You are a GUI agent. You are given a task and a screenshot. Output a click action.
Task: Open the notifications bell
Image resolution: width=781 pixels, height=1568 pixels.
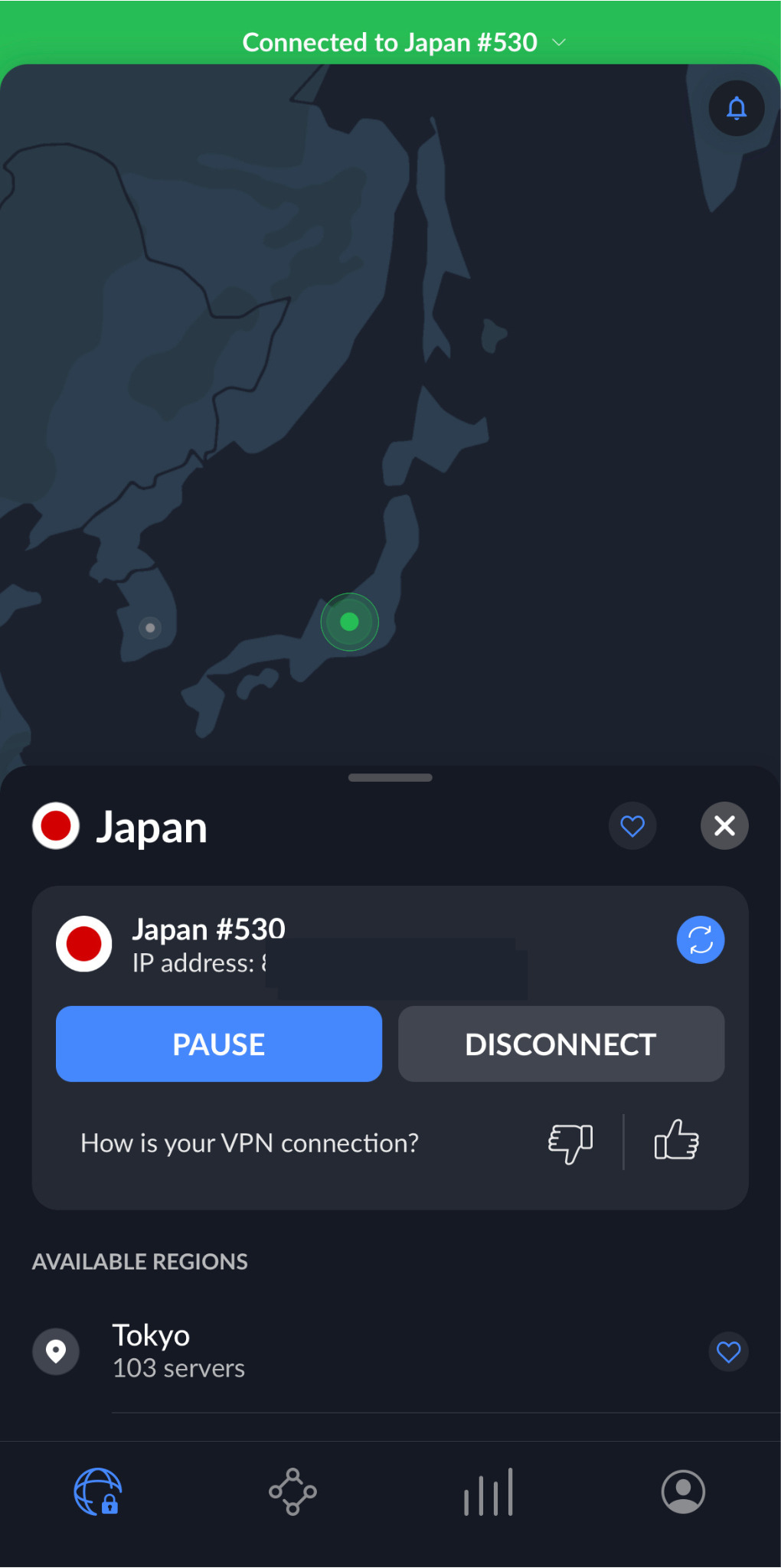coord(736,108)
